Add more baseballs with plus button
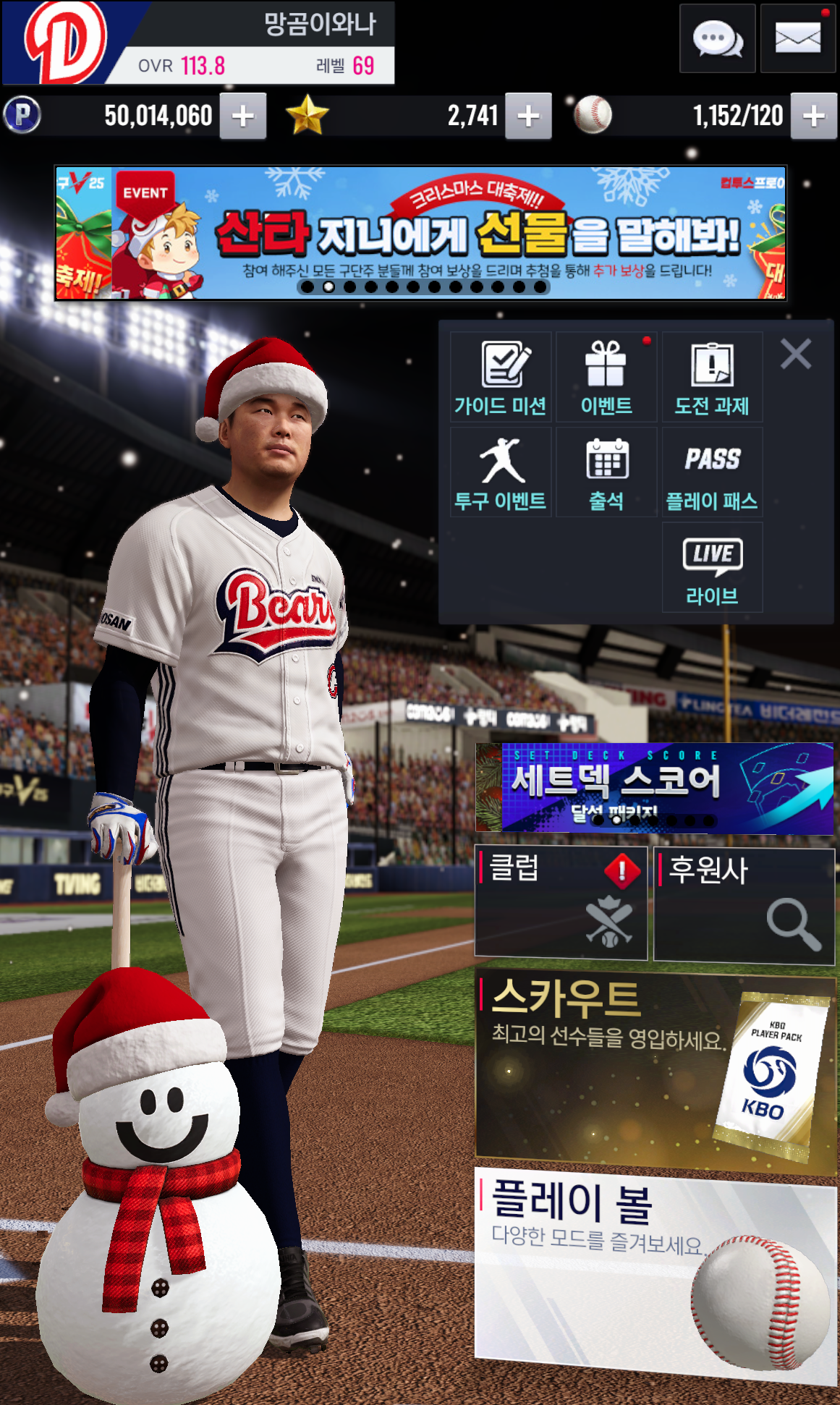 pyautogui.click(x=814, y=116)
